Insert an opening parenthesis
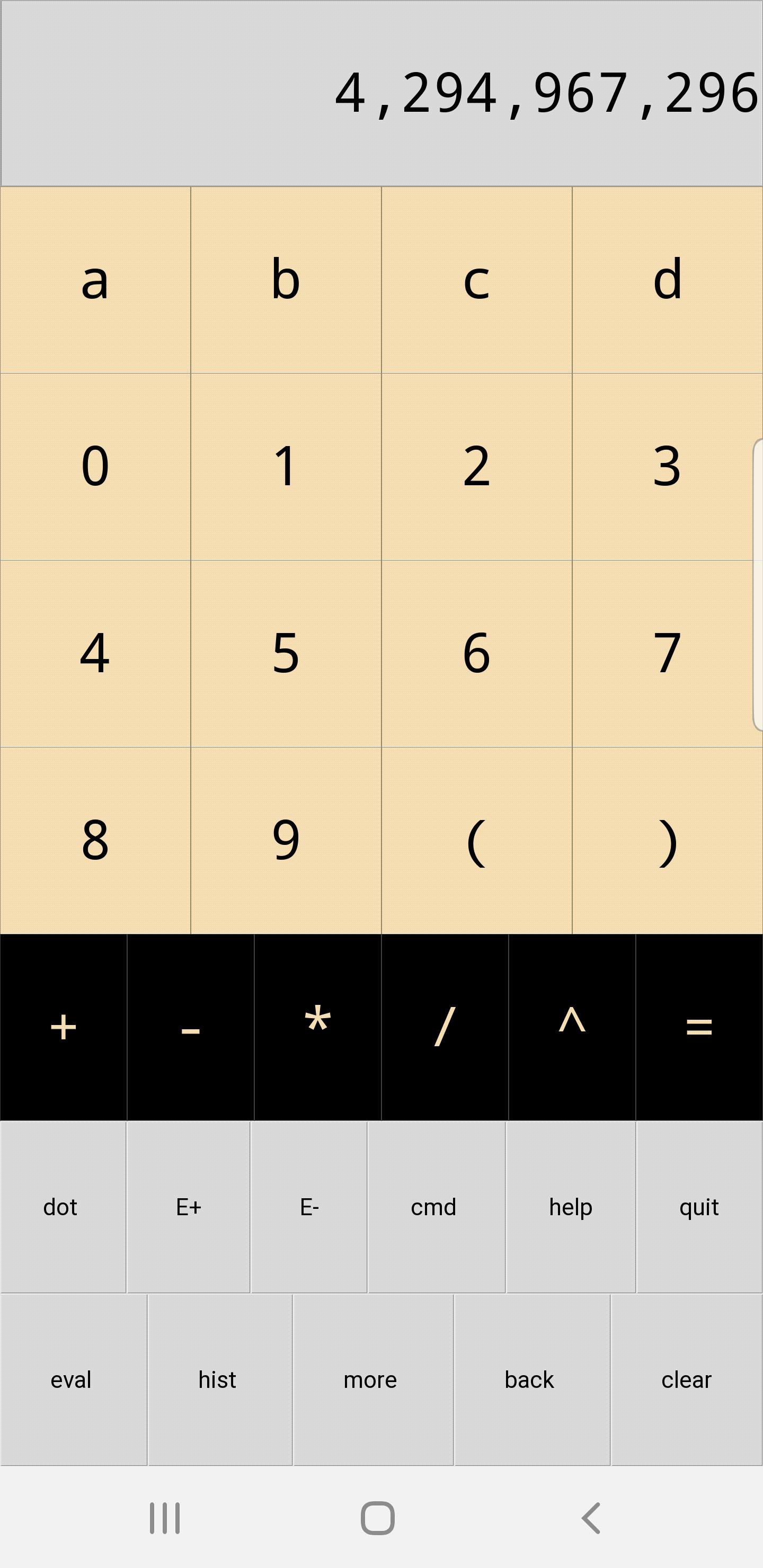Screen dimensions: 763x1568 (x=476, y=840)
